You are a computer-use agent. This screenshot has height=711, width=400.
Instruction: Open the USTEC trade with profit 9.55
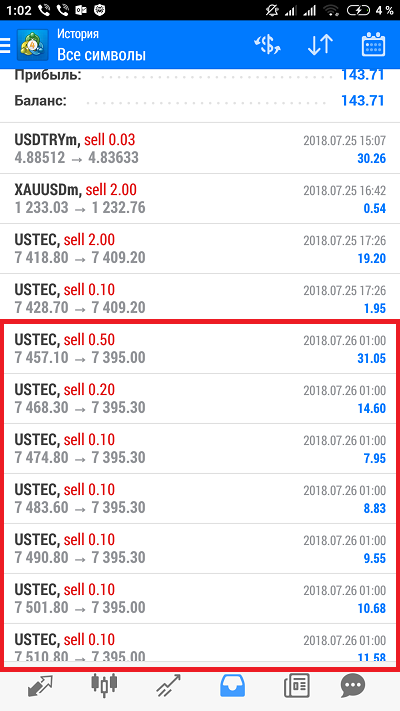coord(200,548)
